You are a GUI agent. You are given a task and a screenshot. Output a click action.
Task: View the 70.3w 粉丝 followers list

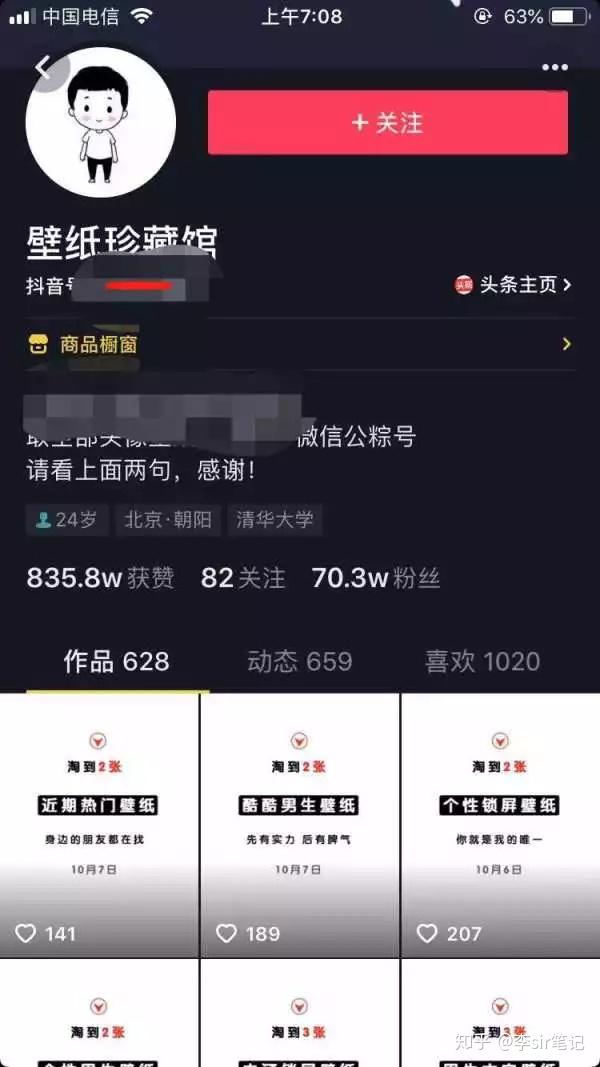coord(376,578)
